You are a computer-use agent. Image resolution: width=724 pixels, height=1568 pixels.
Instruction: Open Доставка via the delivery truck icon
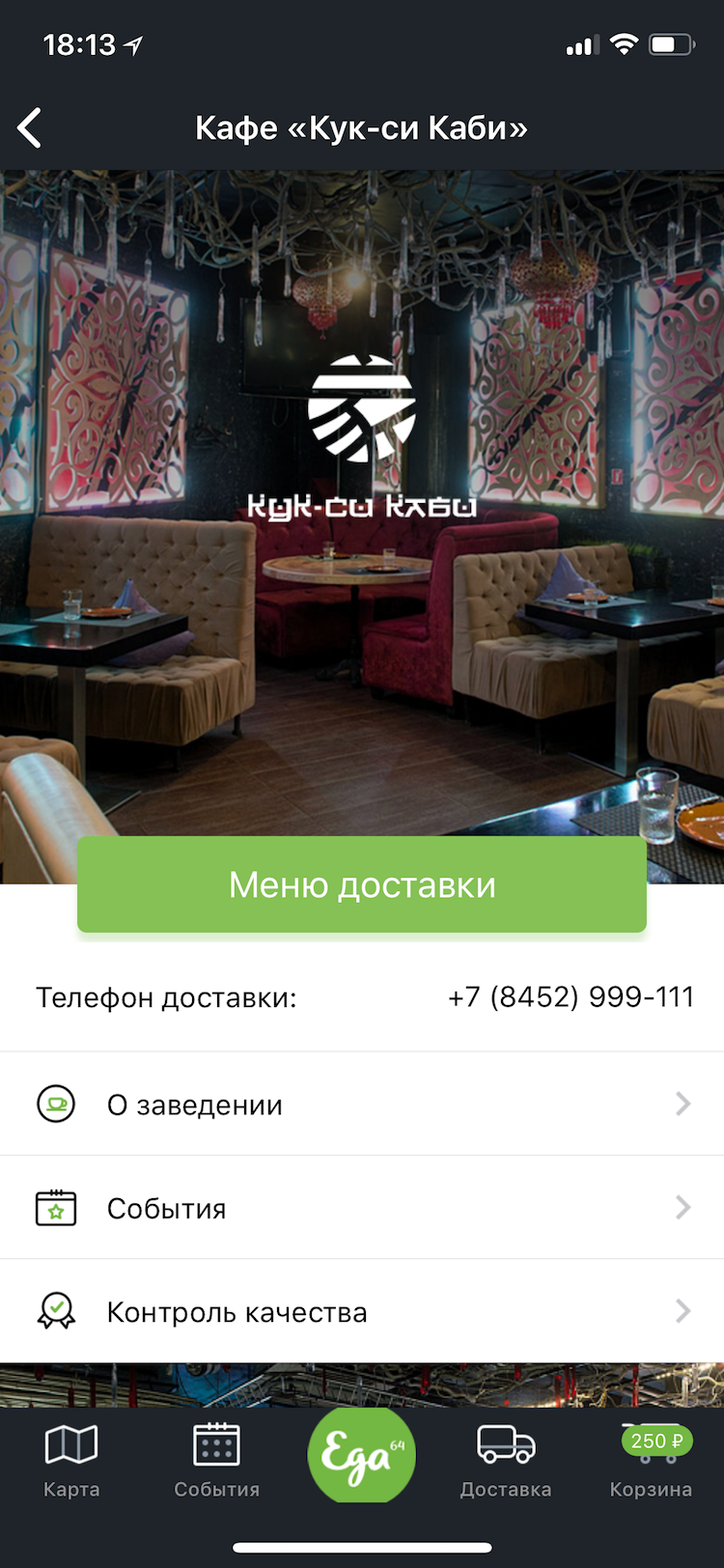[x=506, y=1442]
